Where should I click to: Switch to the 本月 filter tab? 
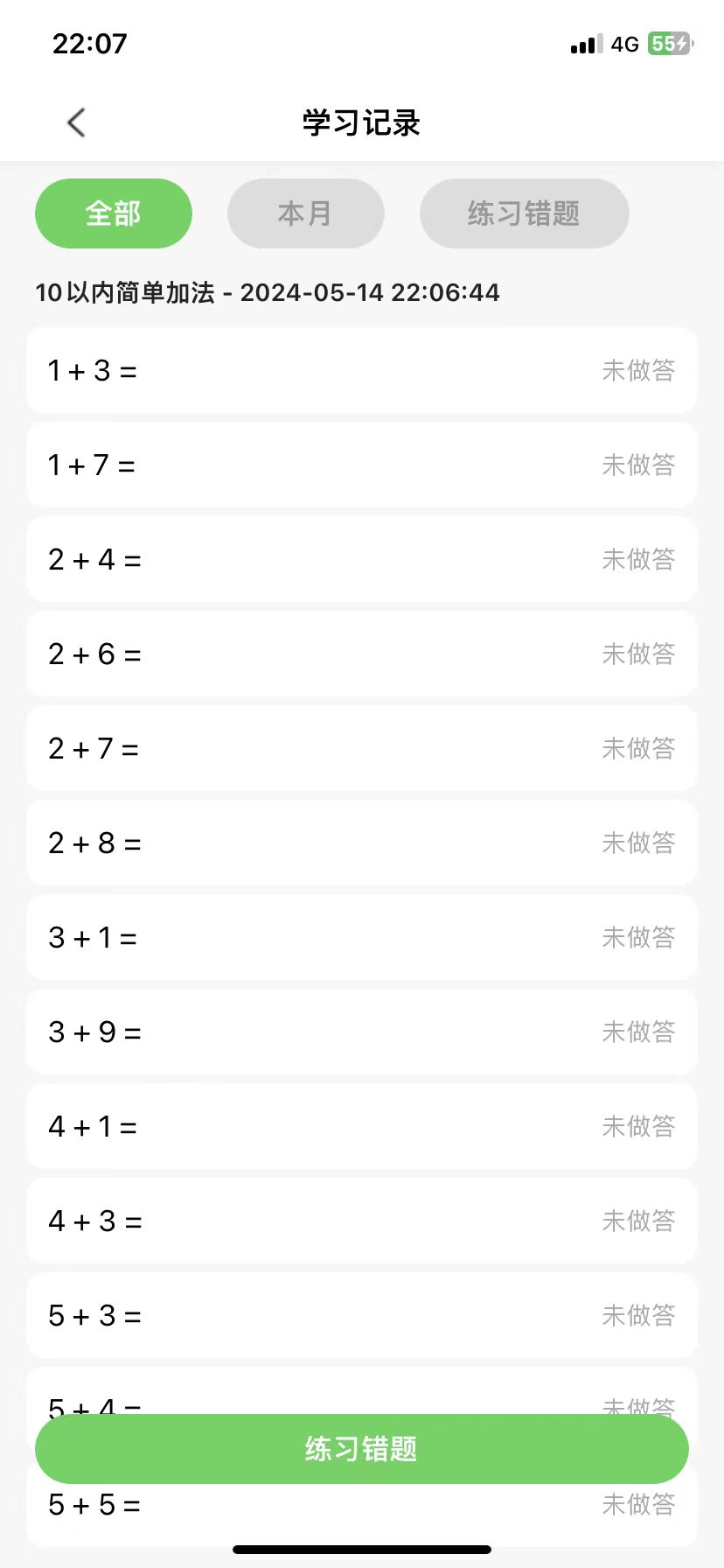(305, 213)
